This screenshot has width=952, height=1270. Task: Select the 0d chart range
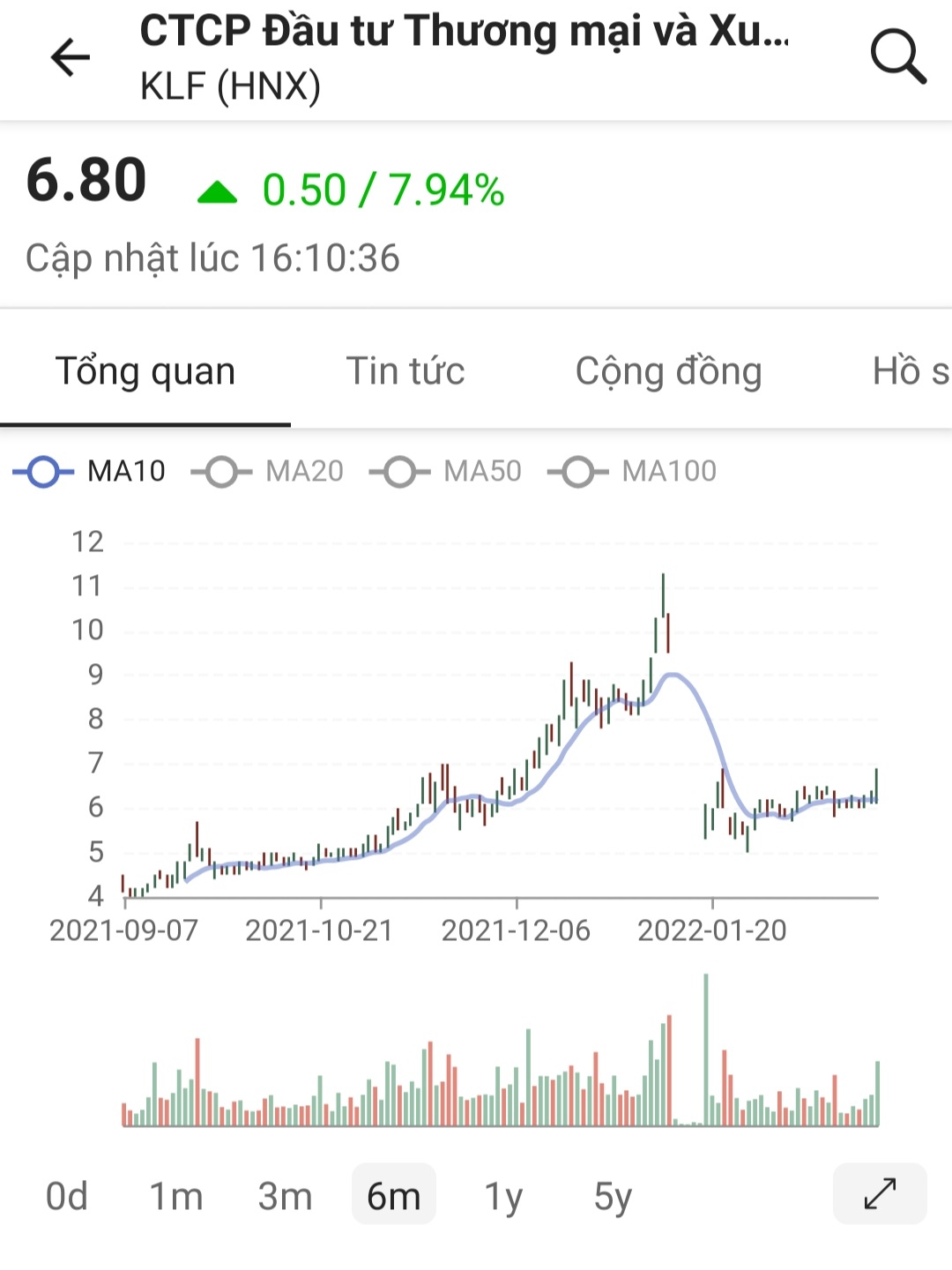(x=67, y=1197)
